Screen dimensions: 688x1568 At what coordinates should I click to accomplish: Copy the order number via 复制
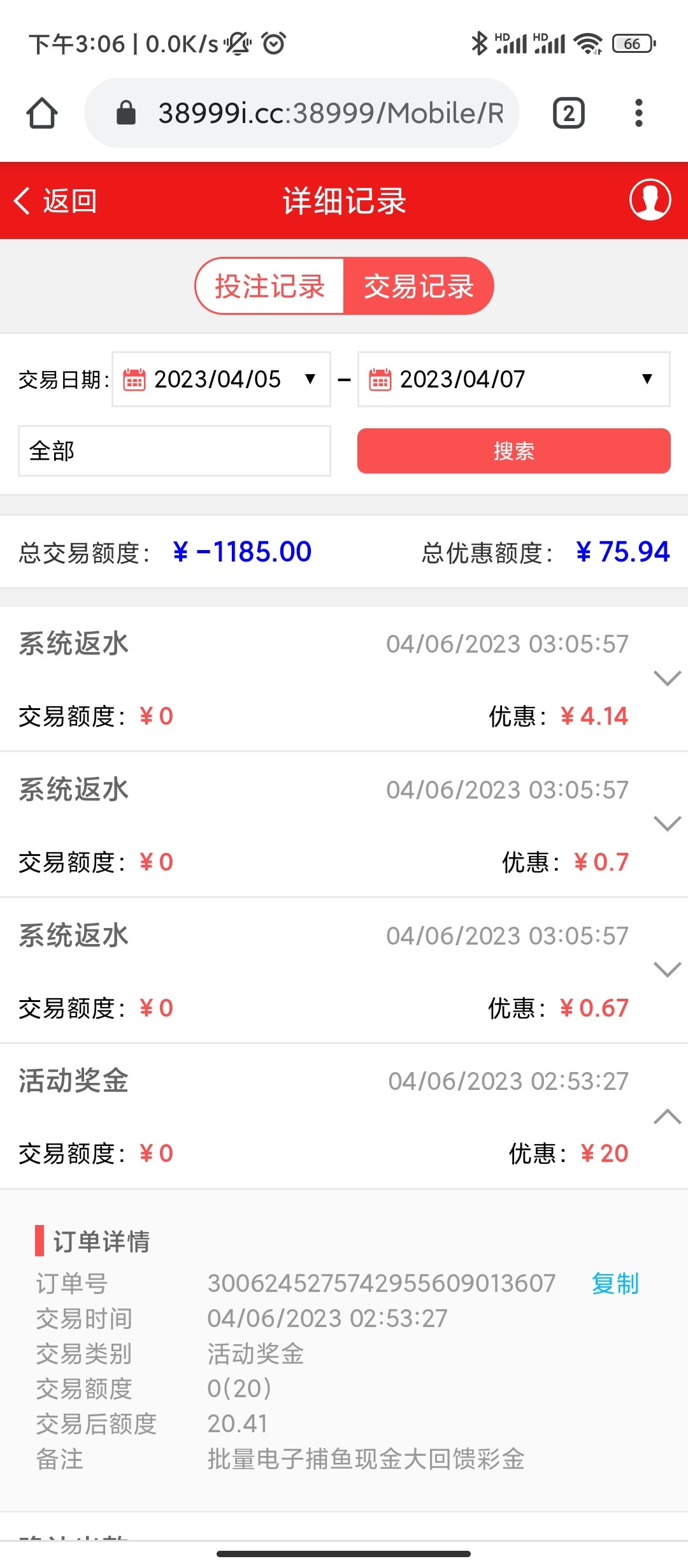click(615, 1283)
